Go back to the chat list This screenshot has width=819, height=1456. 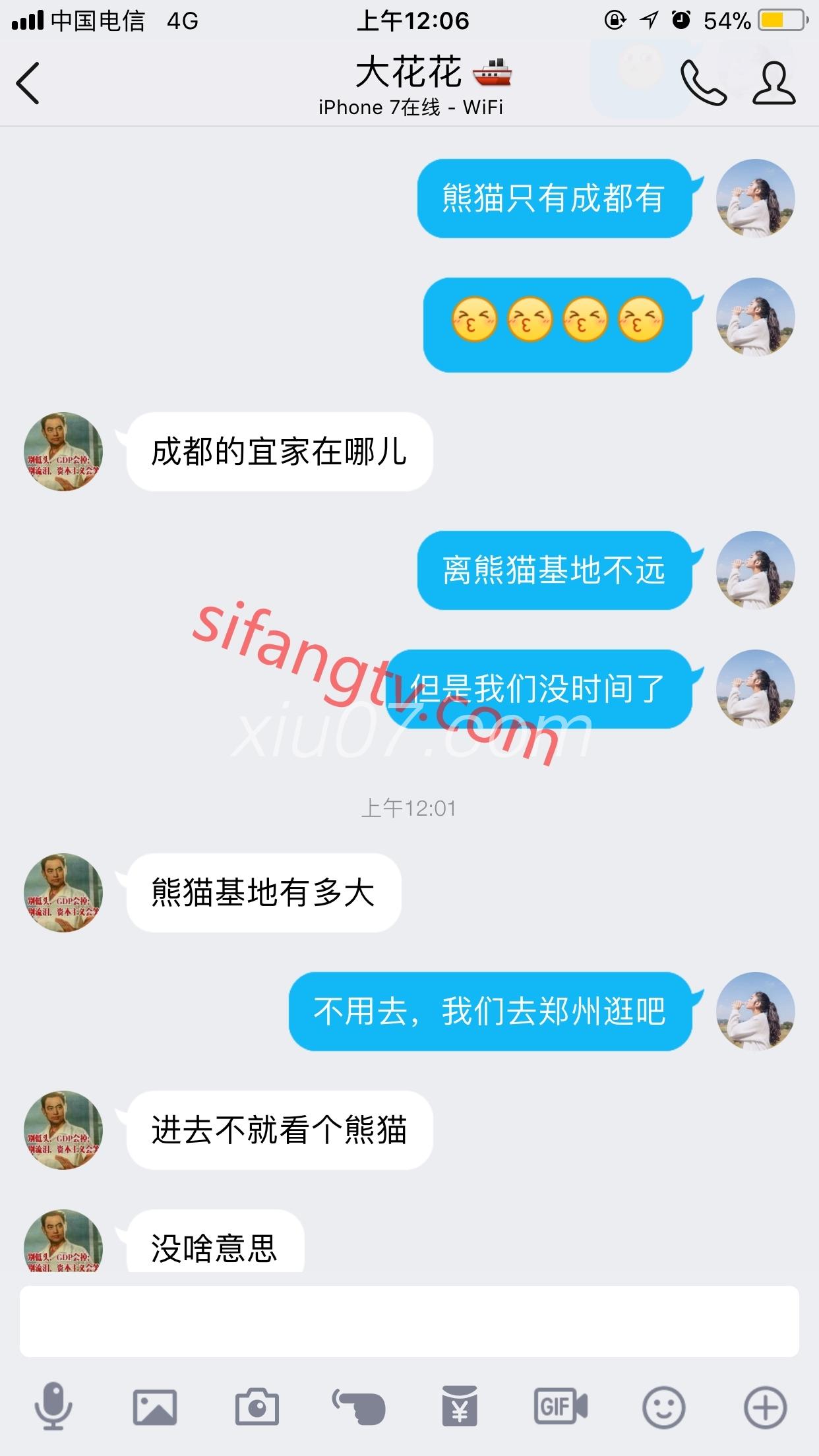[x=29, y=84]
